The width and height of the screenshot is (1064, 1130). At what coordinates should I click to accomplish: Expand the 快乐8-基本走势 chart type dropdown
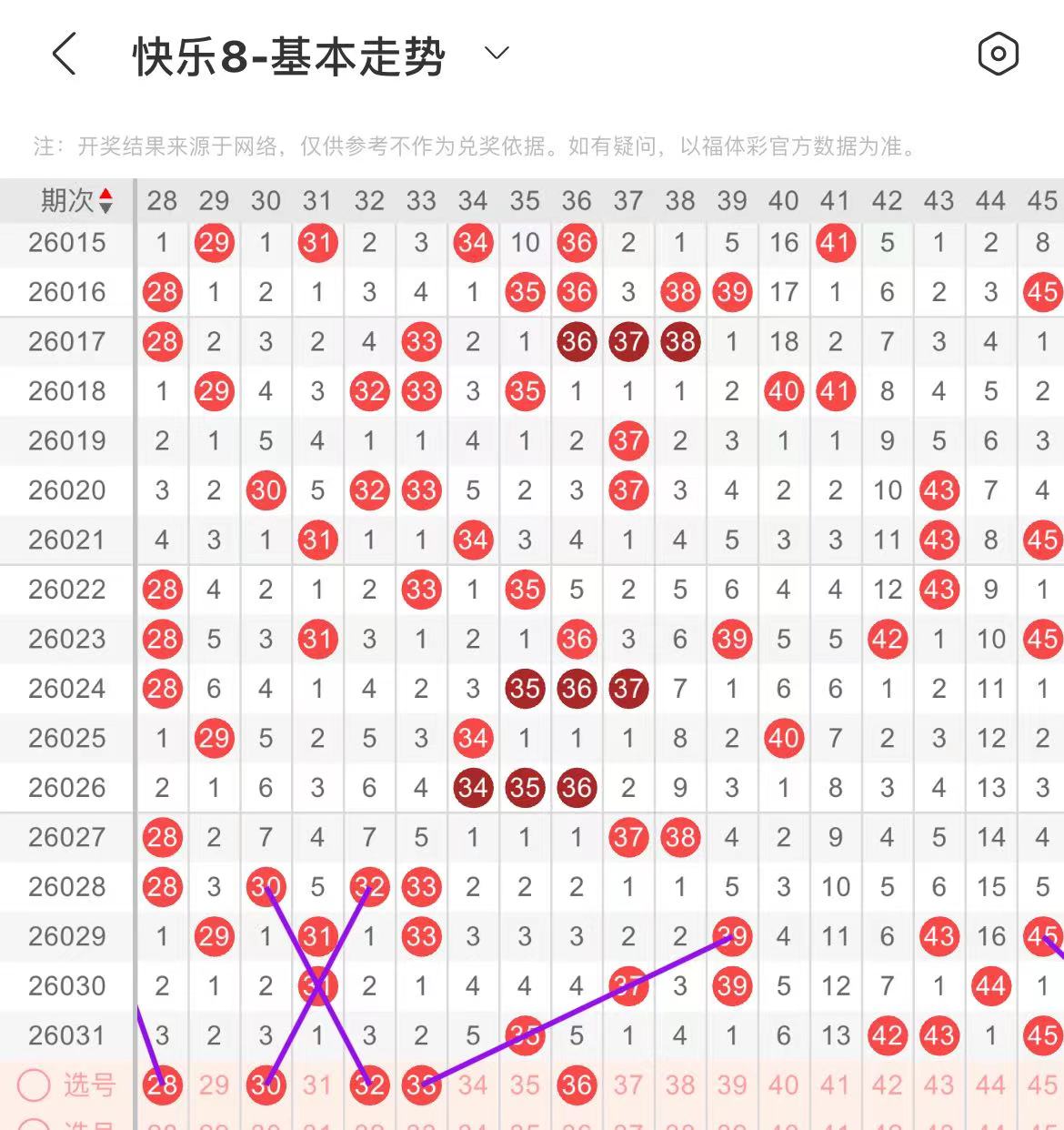(497, 55)
